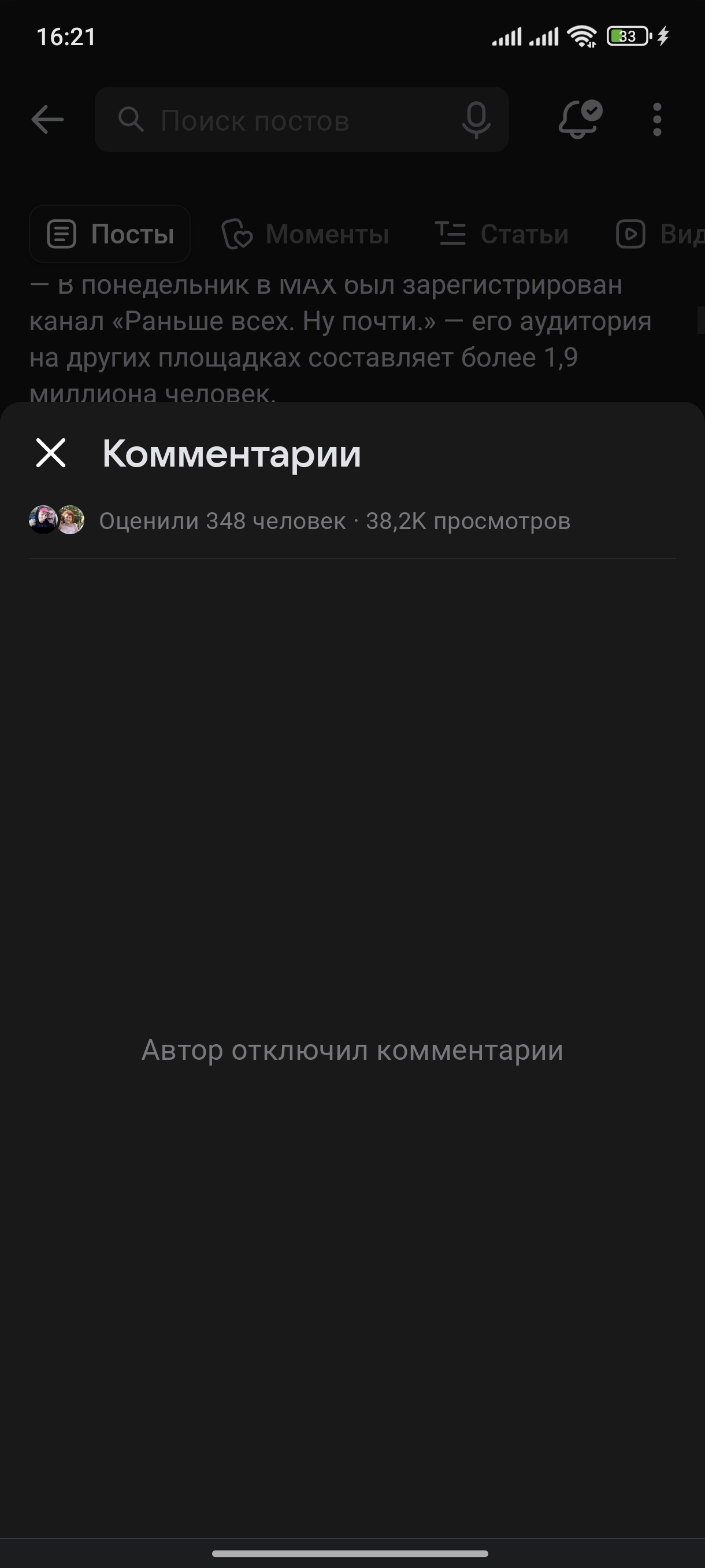Viewport: 705px width, 1568px height.
Task: Tap the Поиск постов search field
Action: (x=286, y=120)
